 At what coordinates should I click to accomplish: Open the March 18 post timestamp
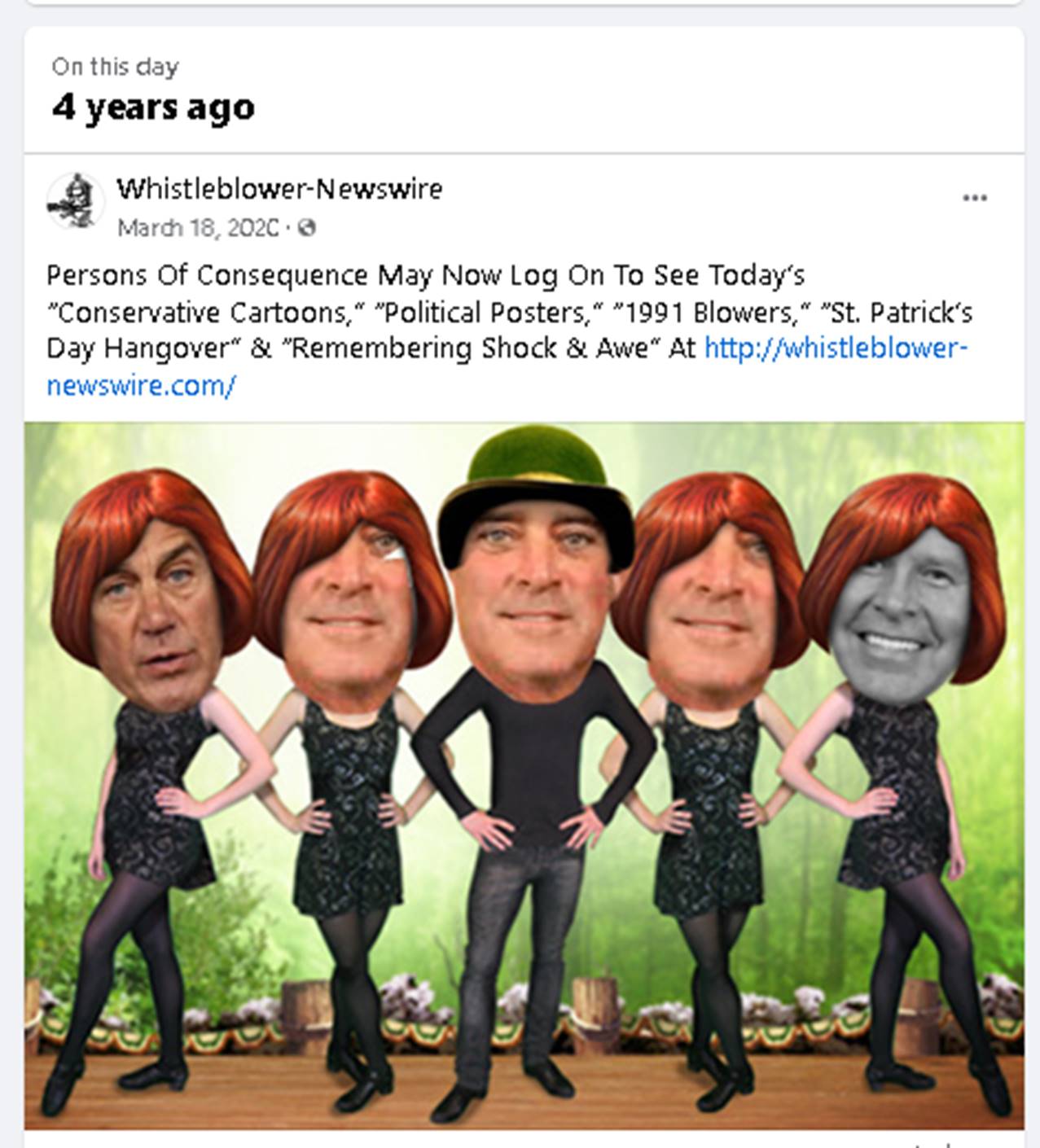(x=198, y=228)
